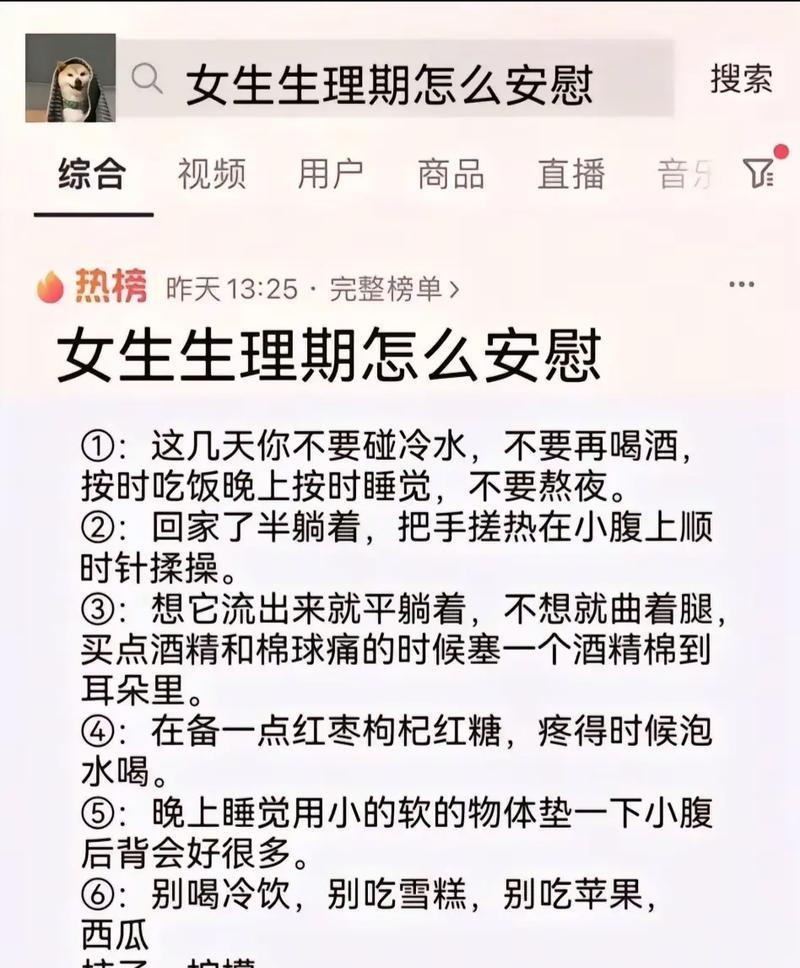Tap the 搜索 button

[x=741, y=80]
